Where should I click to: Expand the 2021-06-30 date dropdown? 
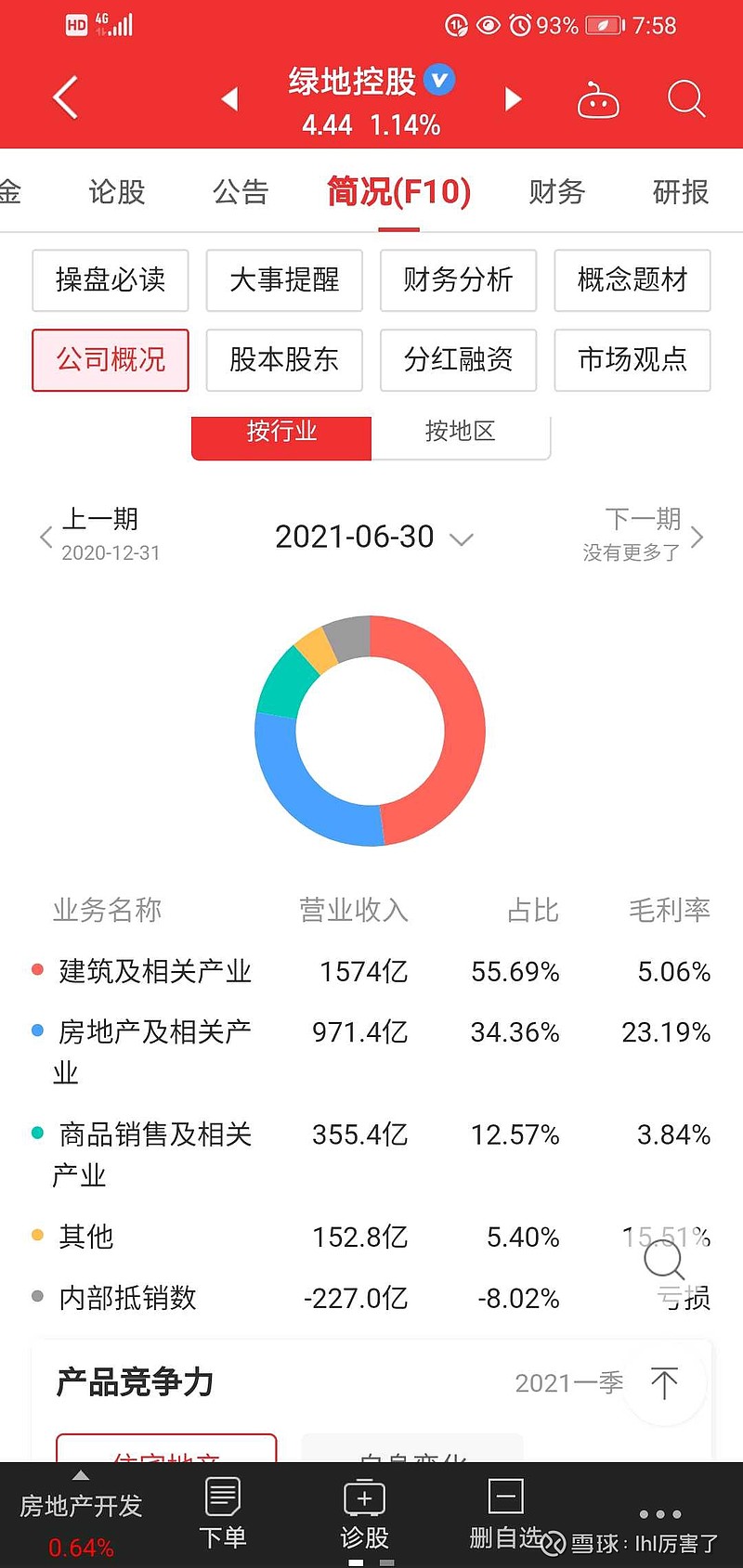(x=374, y=537)
